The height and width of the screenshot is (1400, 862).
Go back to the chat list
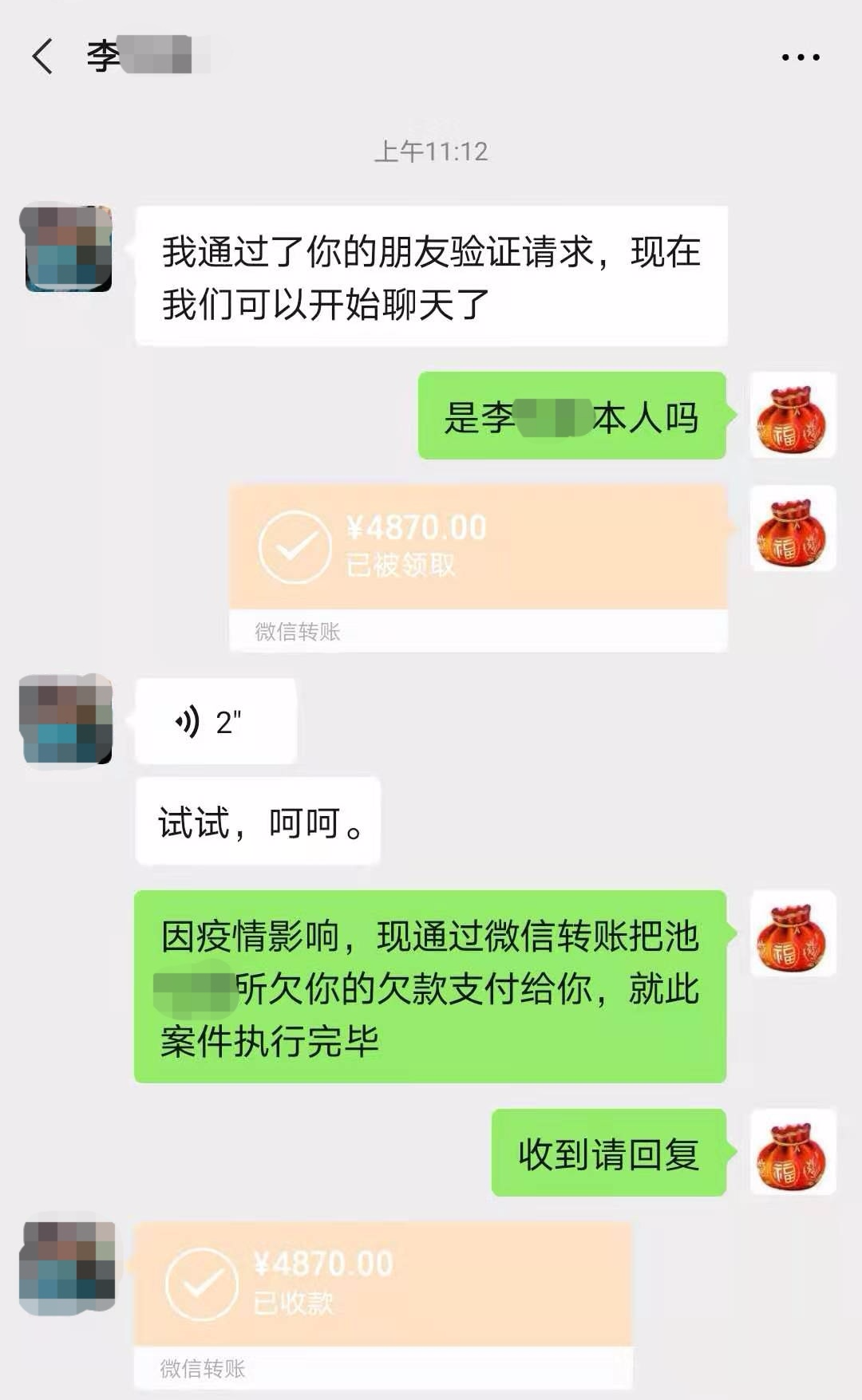coord(43,57)
